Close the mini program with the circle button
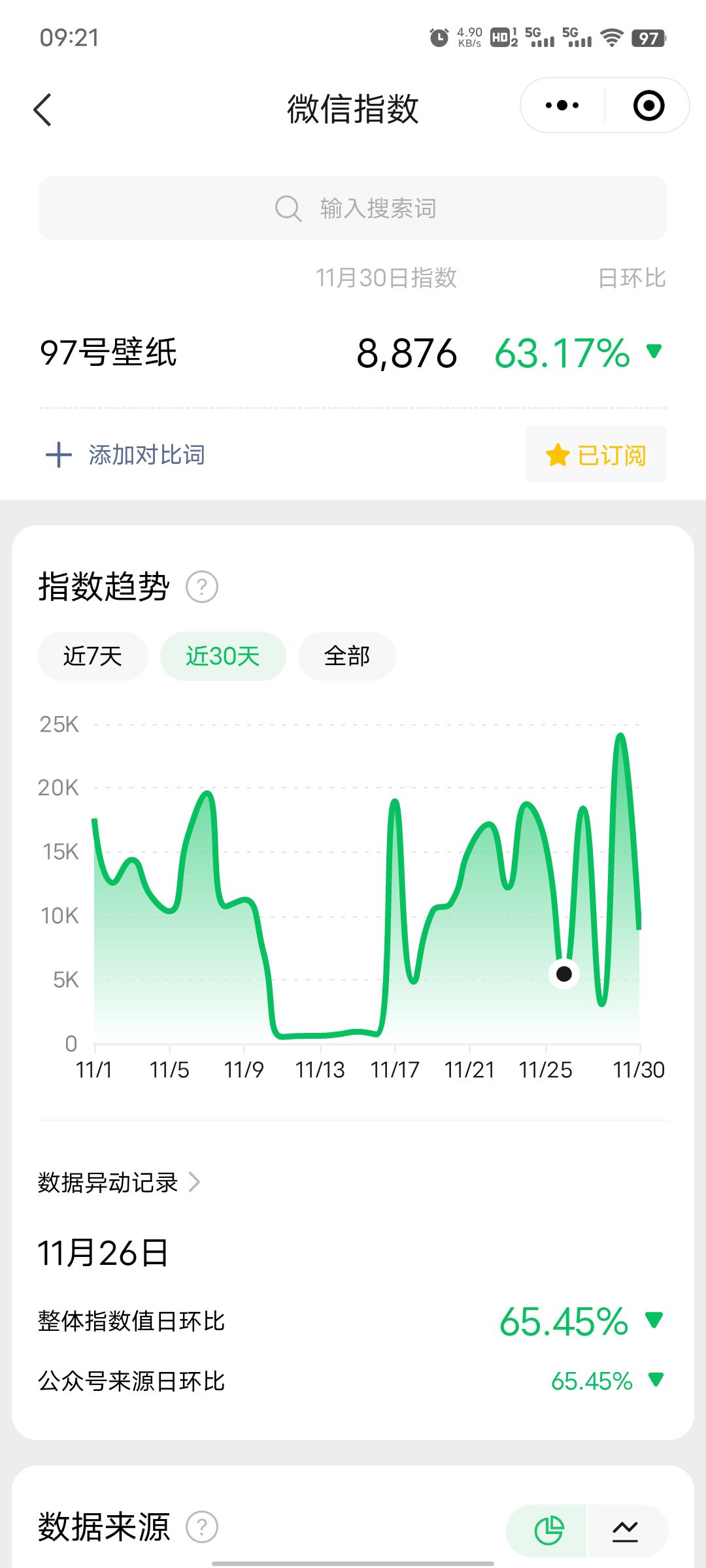The width and height of the screenshot is (706, 1568). (648, 105)
